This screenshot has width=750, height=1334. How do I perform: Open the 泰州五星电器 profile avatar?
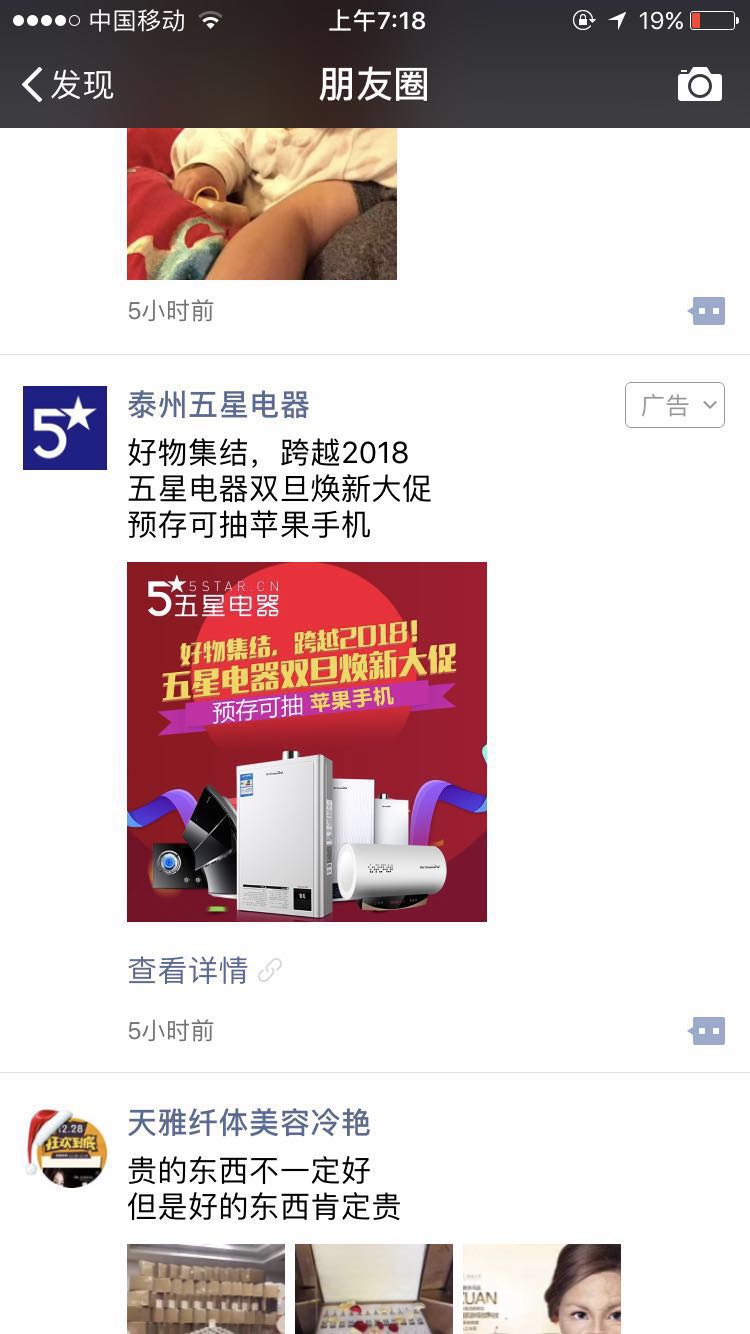coord(65,428)
